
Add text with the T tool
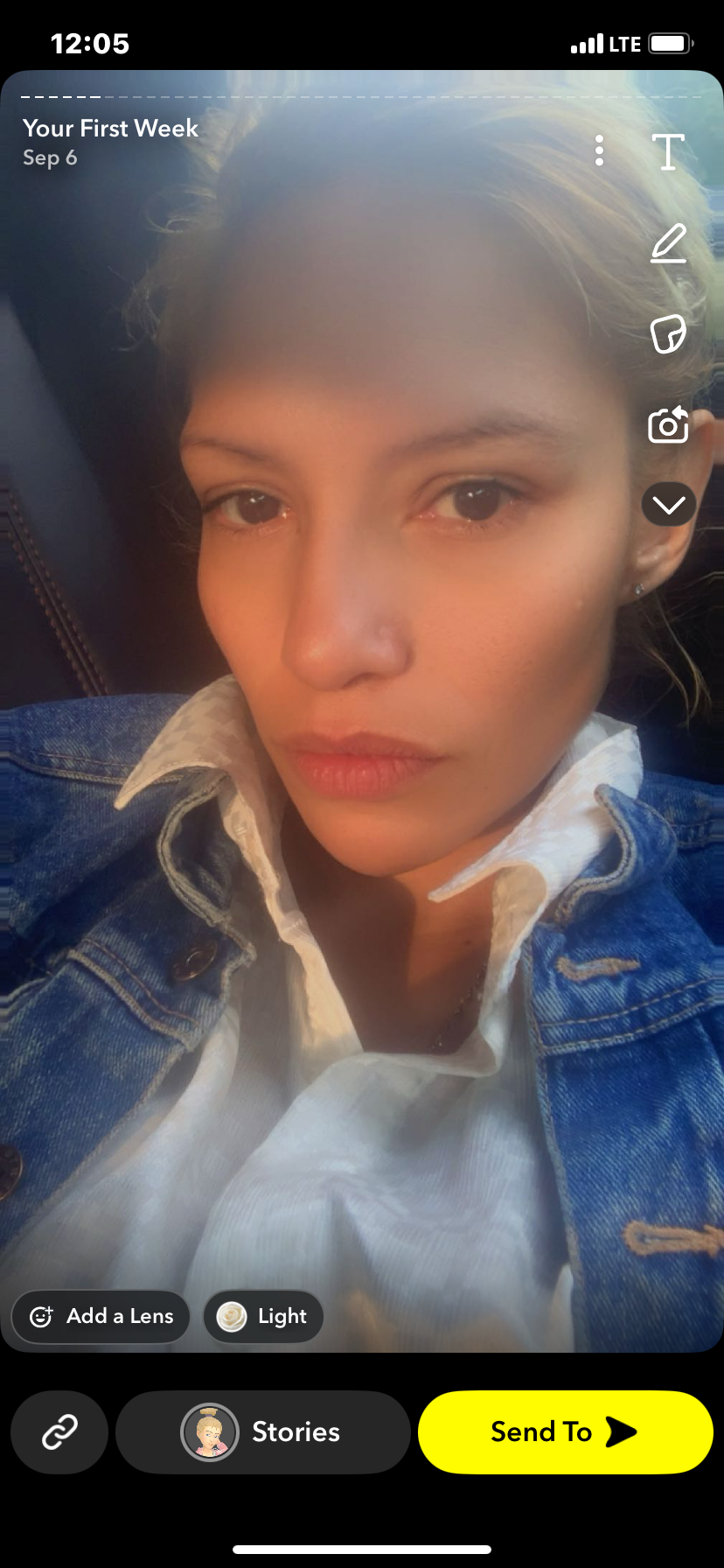[x=668, y=151]
